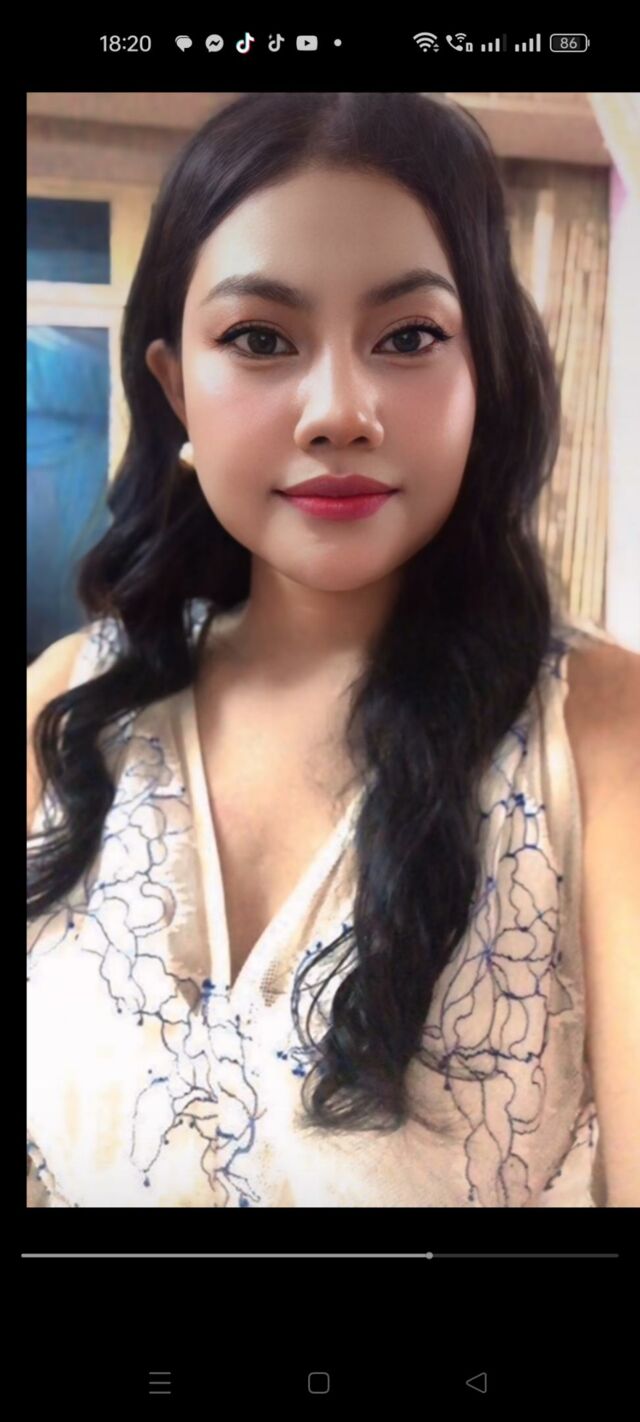The image size is (640, 1422).
Task: Open recent apps from the navigation bar
Action: (x=160, y=1383)
